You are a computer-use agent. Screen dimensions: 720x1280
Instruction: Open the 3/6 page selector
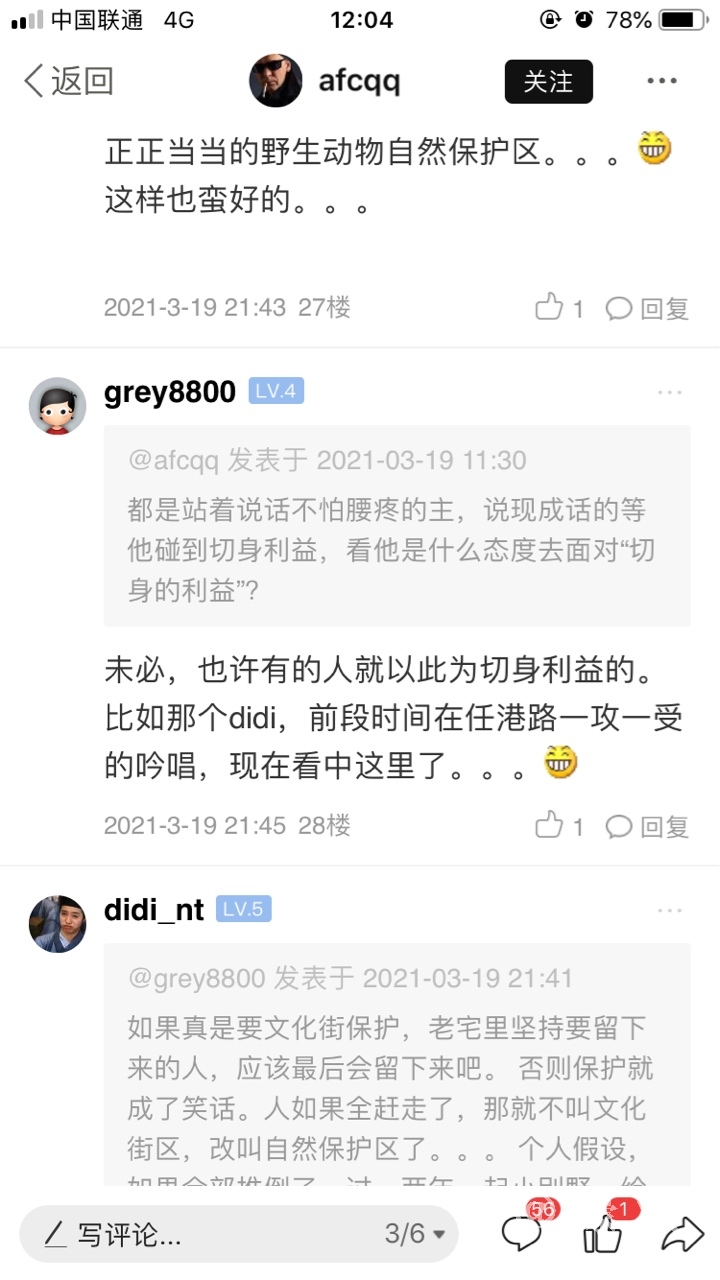(x=415, y=1234)
